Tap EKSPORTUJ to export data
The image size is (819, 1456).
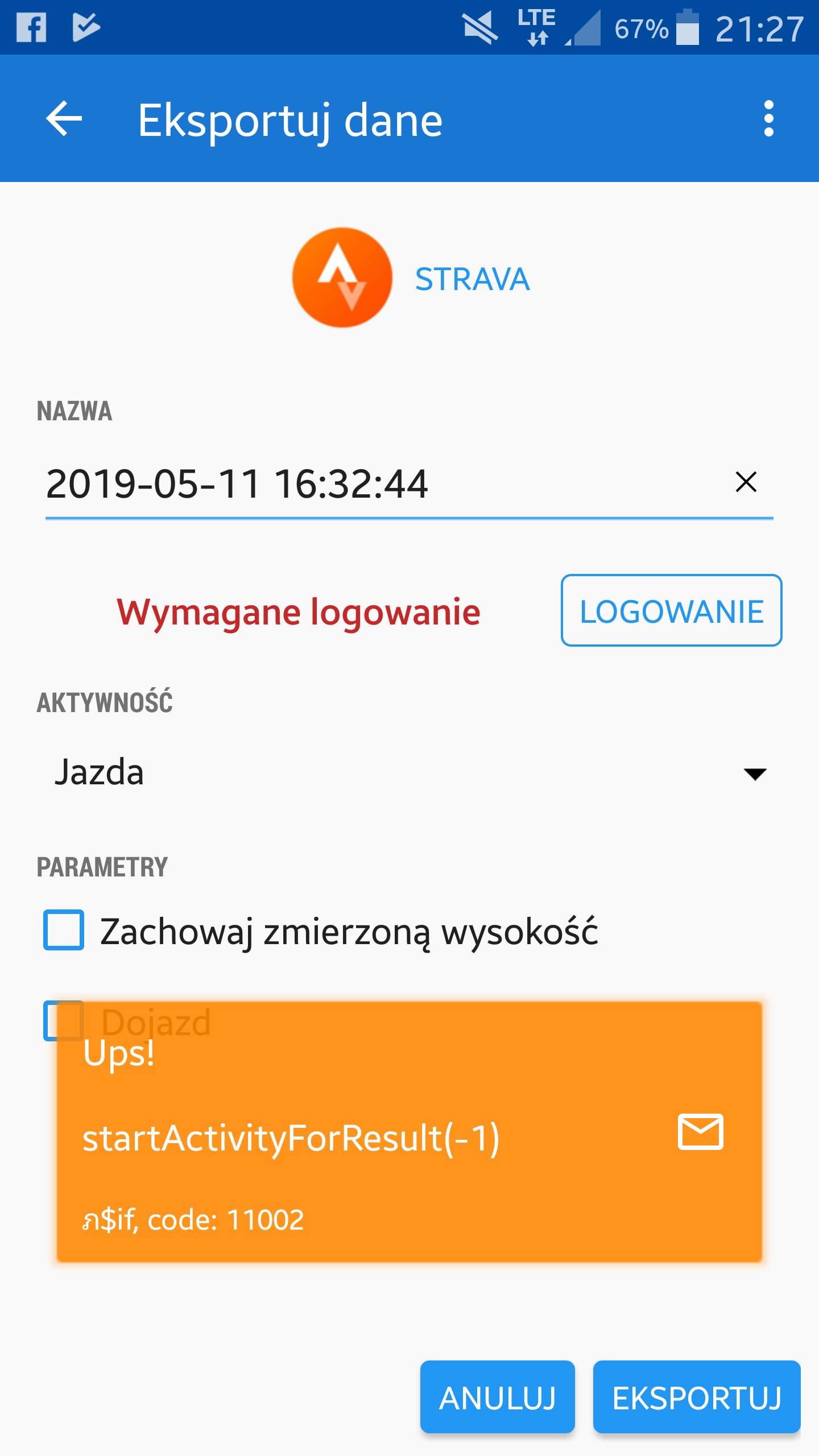696,1397
